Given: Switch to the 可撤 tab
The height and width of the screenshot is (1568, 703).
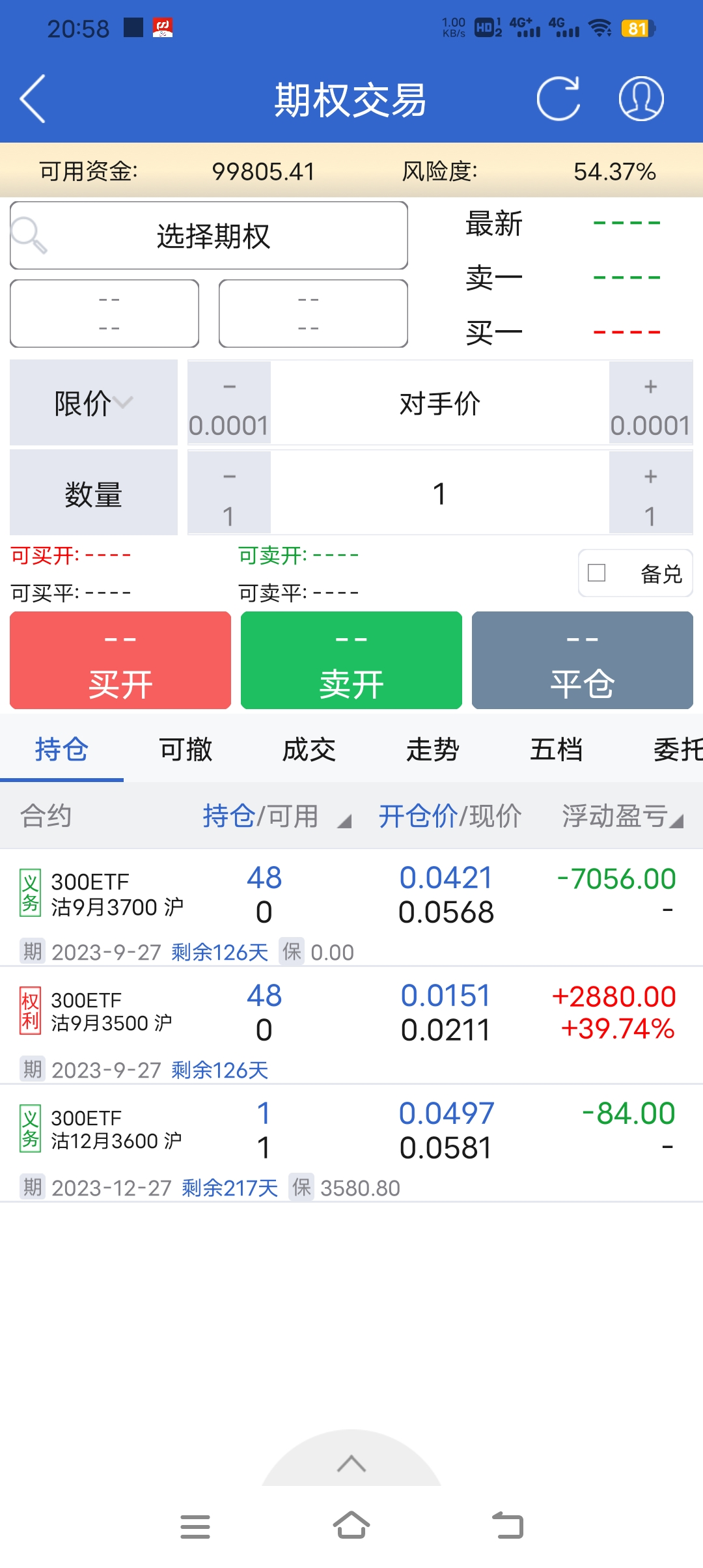Looking at the screenshot, I should pyautogui.click(x=186, y=749).
